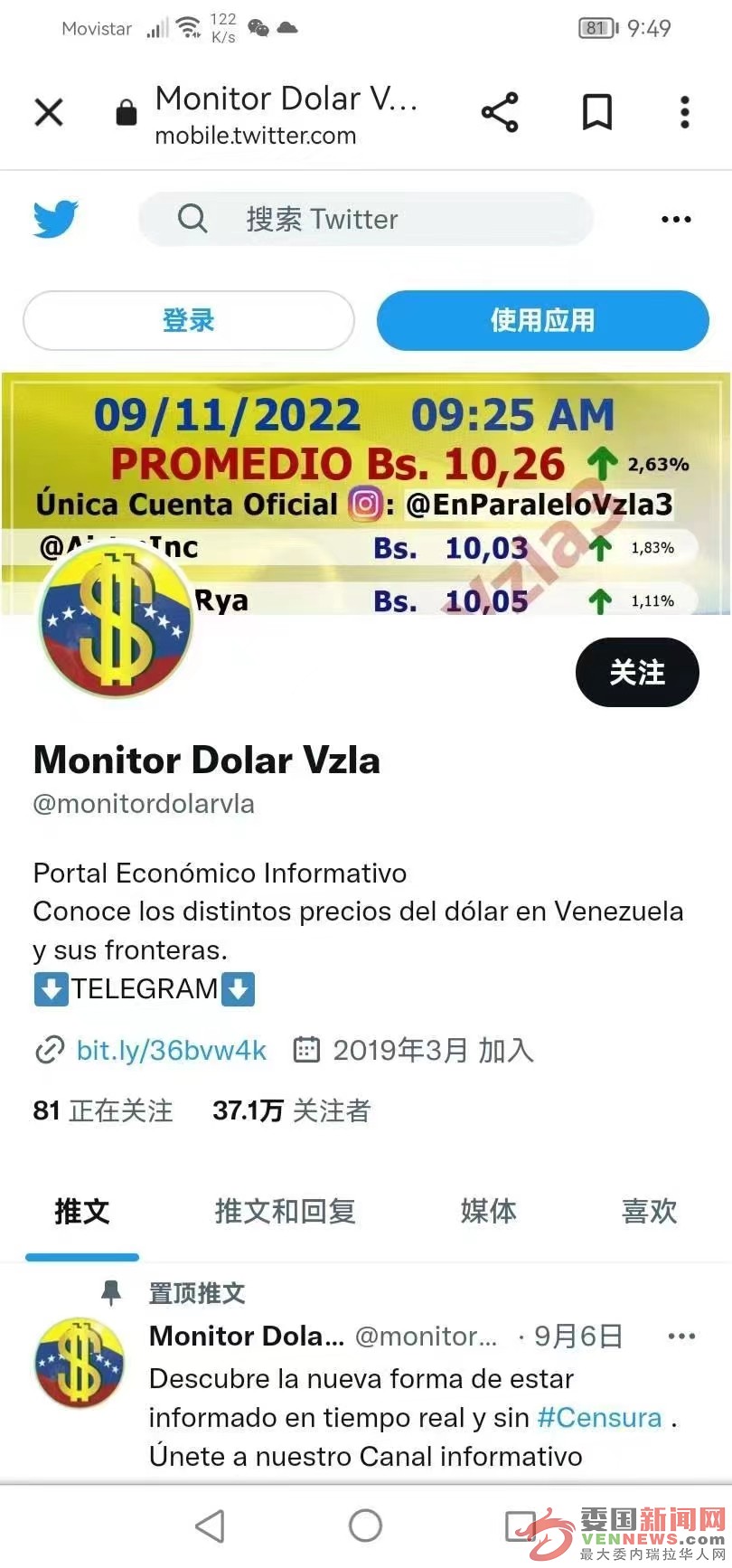The width and height of the screenshot is (732, 1568).
Task: Share this Monitor Dolar page
Action: 500,113
